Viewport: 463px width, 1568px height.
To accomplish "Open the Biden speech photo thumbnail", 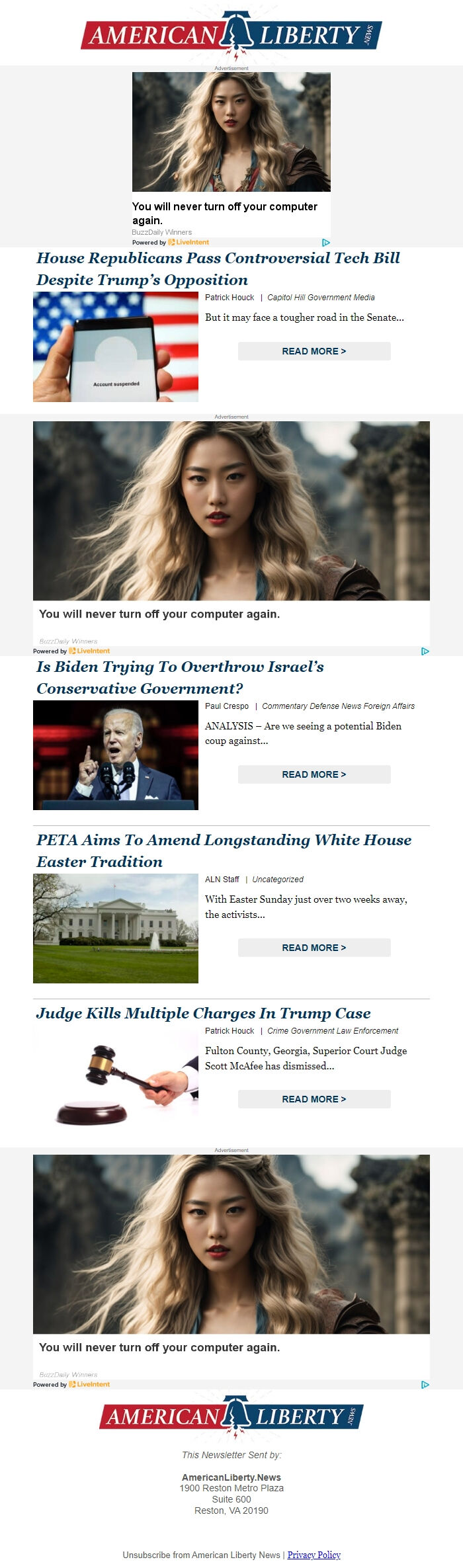I will click(116, 755).
